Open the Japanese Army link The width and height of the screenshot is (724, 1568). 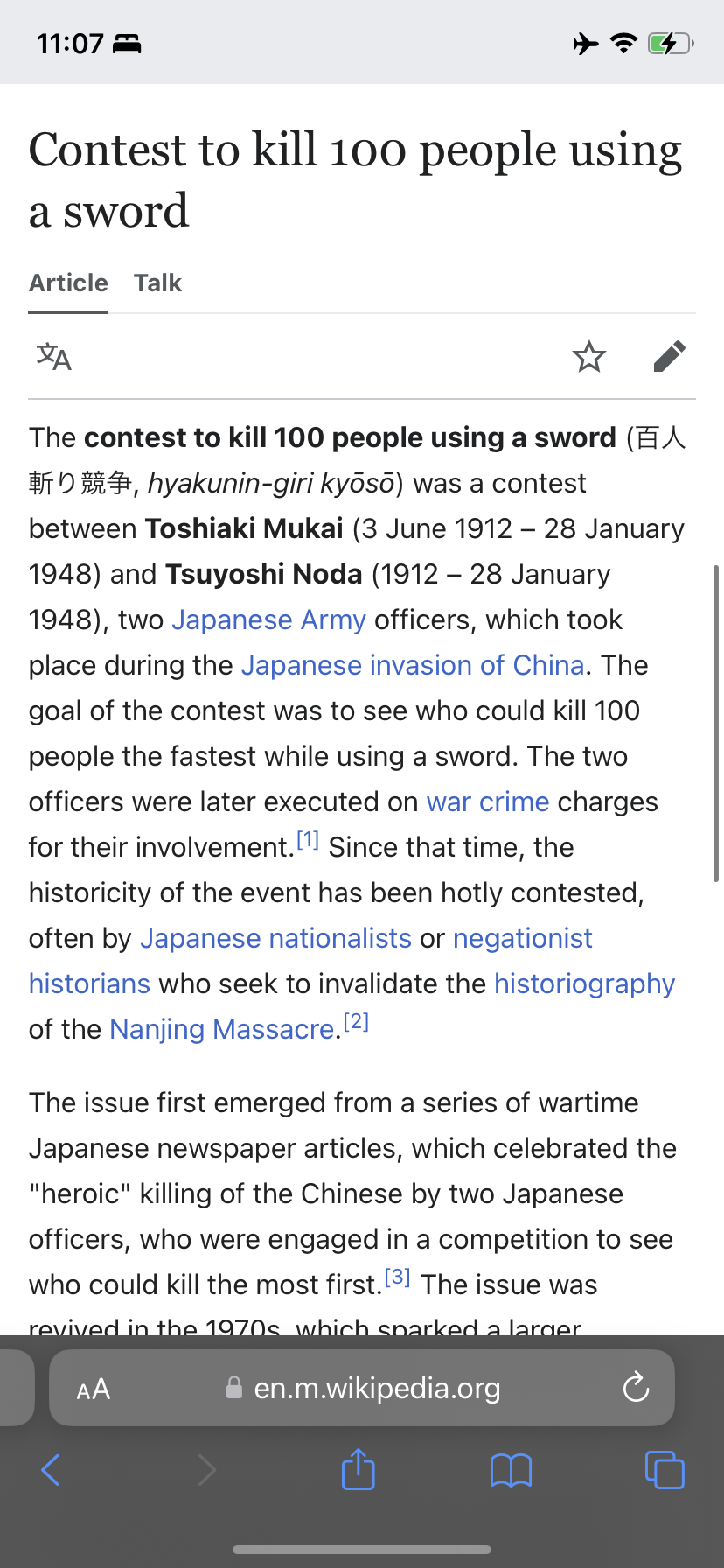(x=268, y=619)
